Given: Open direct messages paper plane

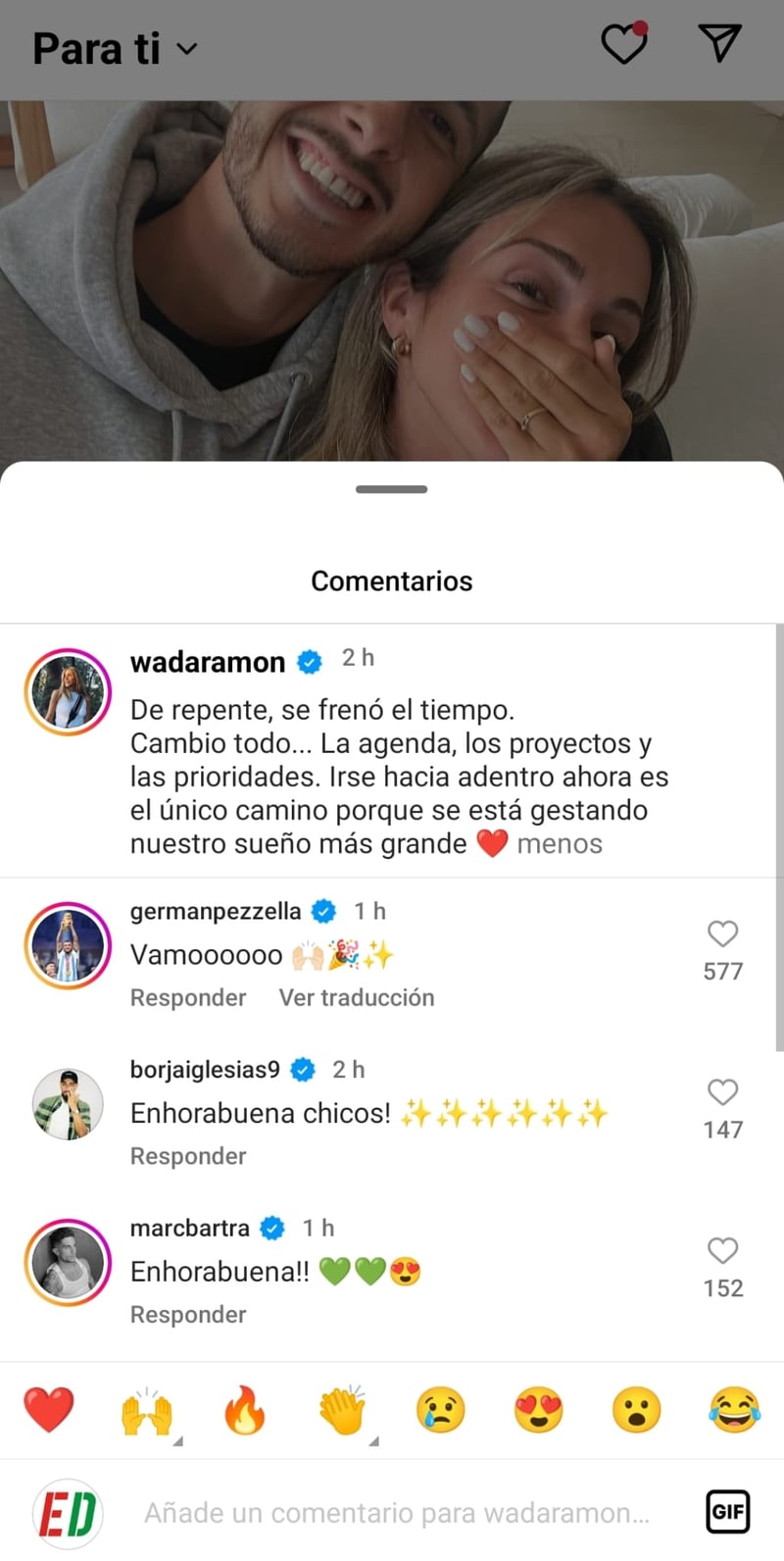Looking at the screenshot, I should 719,44.
